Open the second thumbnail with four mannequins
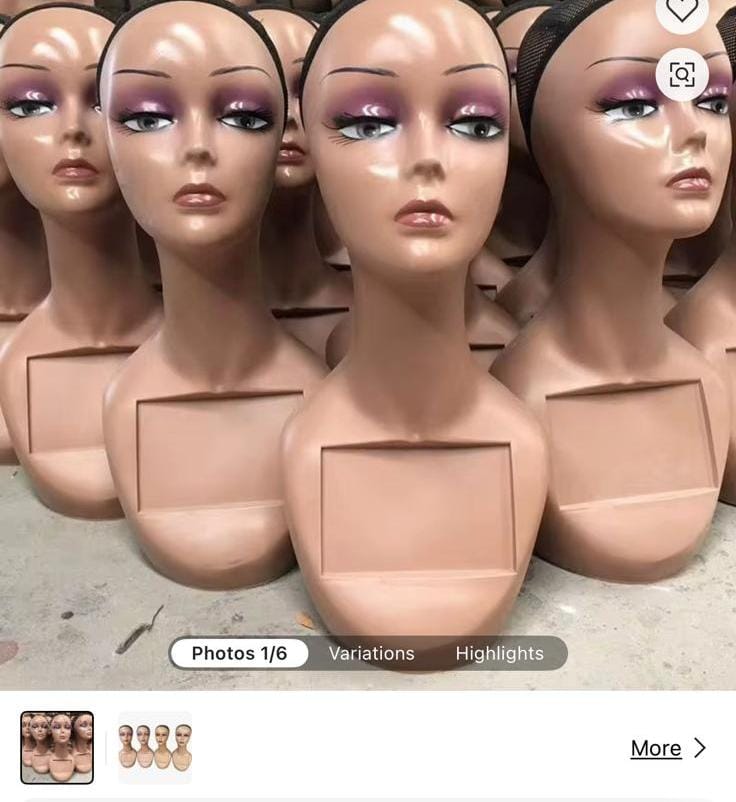The height and width of the screenshot is (802, 736). click(155, 747)
